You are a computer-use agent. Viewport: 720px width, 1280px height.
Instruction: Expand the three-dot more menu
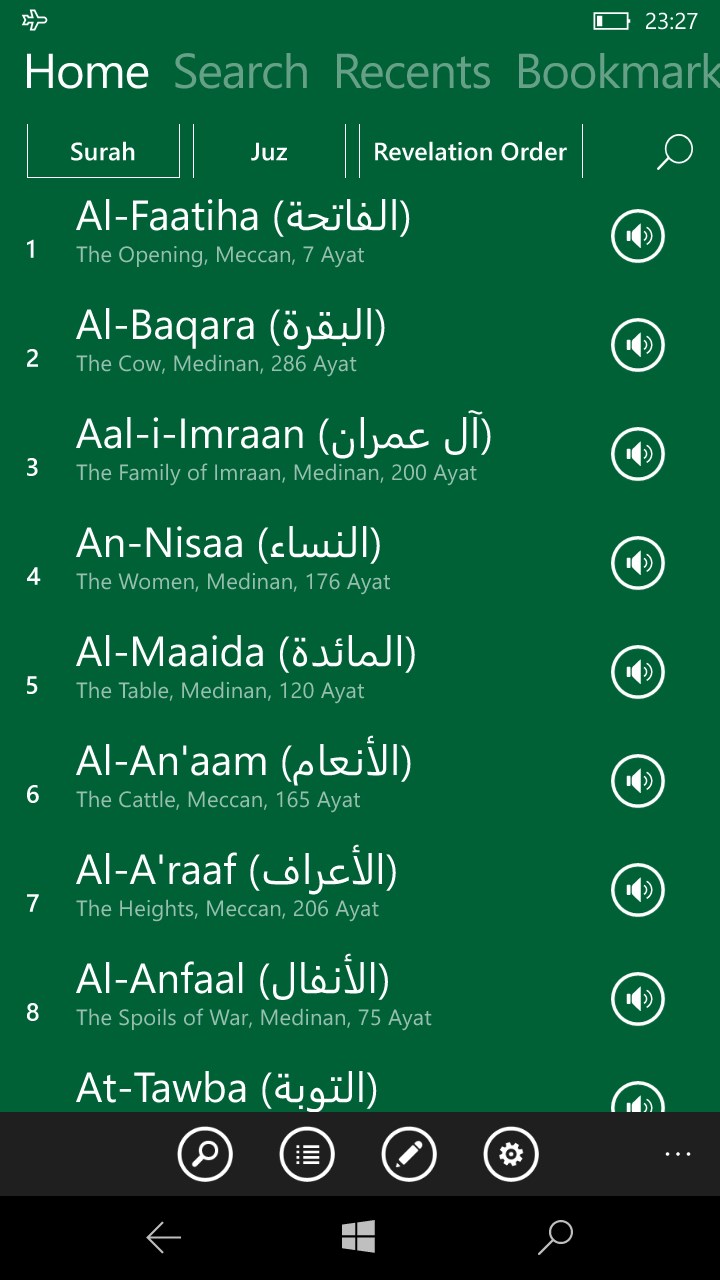pyautogui.click(x=678, y=1155)
